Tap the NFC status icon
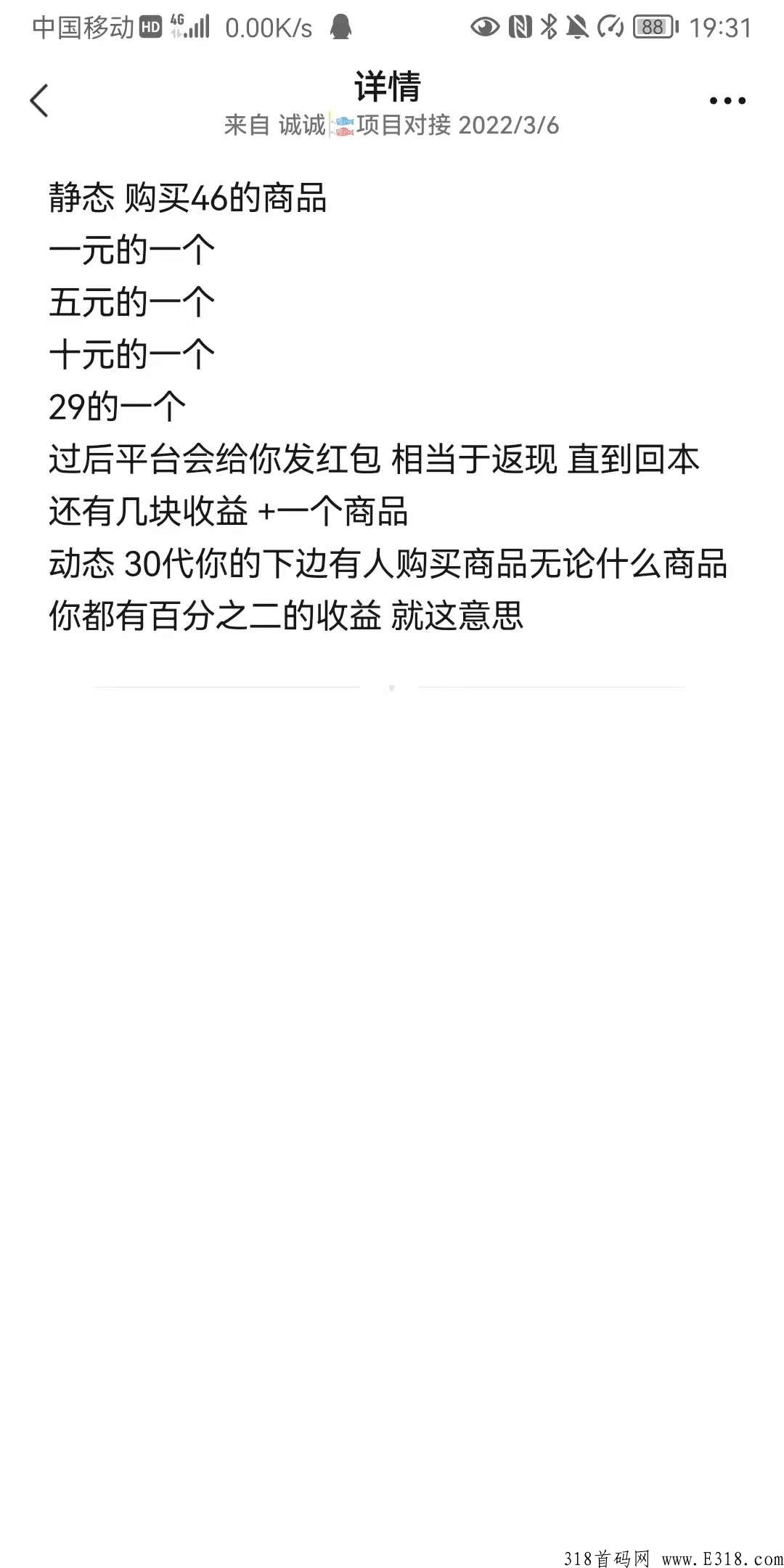Image resolution: width=784 pixels, height=1568 pixels. (x=518, y=28)
